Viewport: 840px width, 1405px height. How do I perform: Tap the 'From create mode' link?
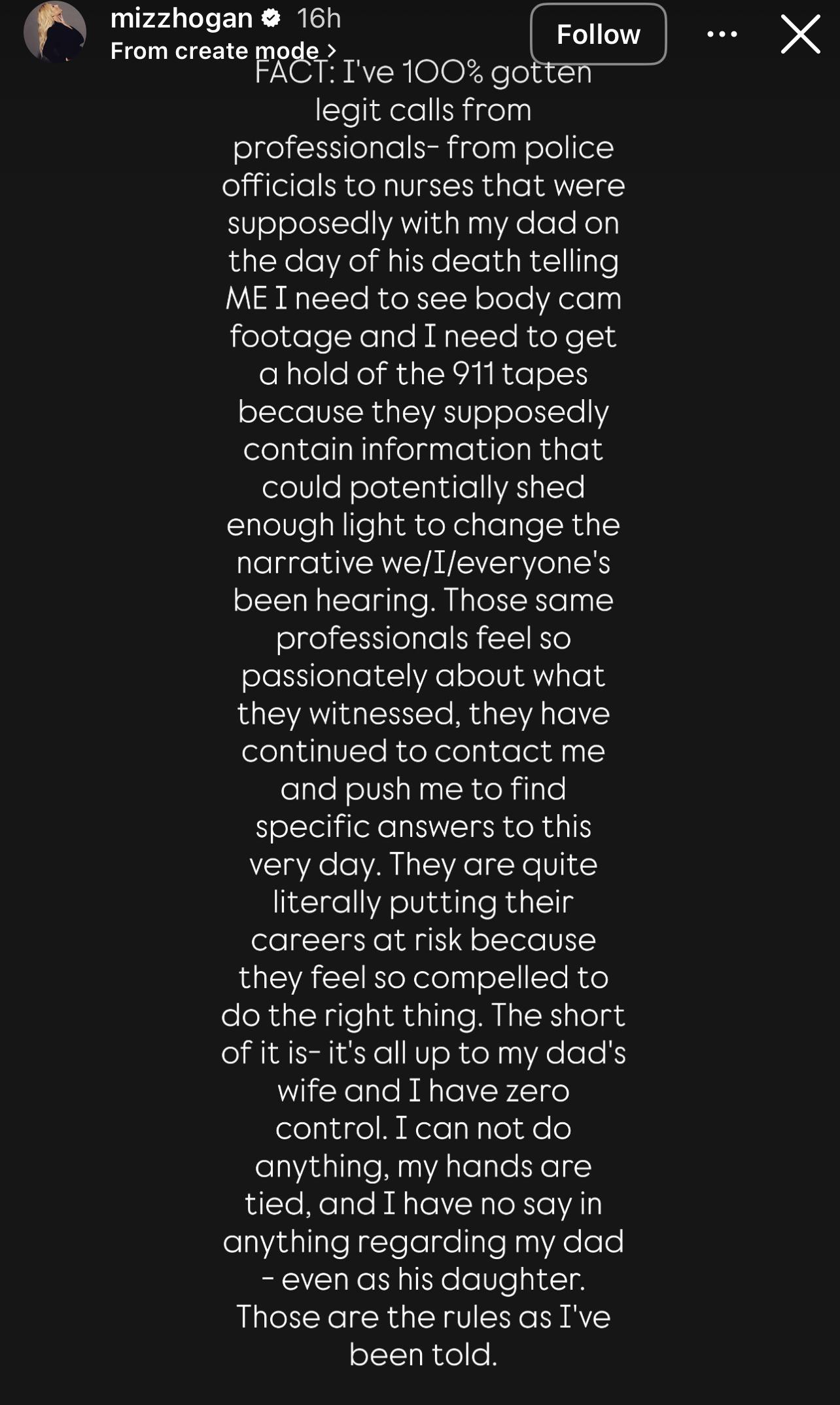pos(222,51)
